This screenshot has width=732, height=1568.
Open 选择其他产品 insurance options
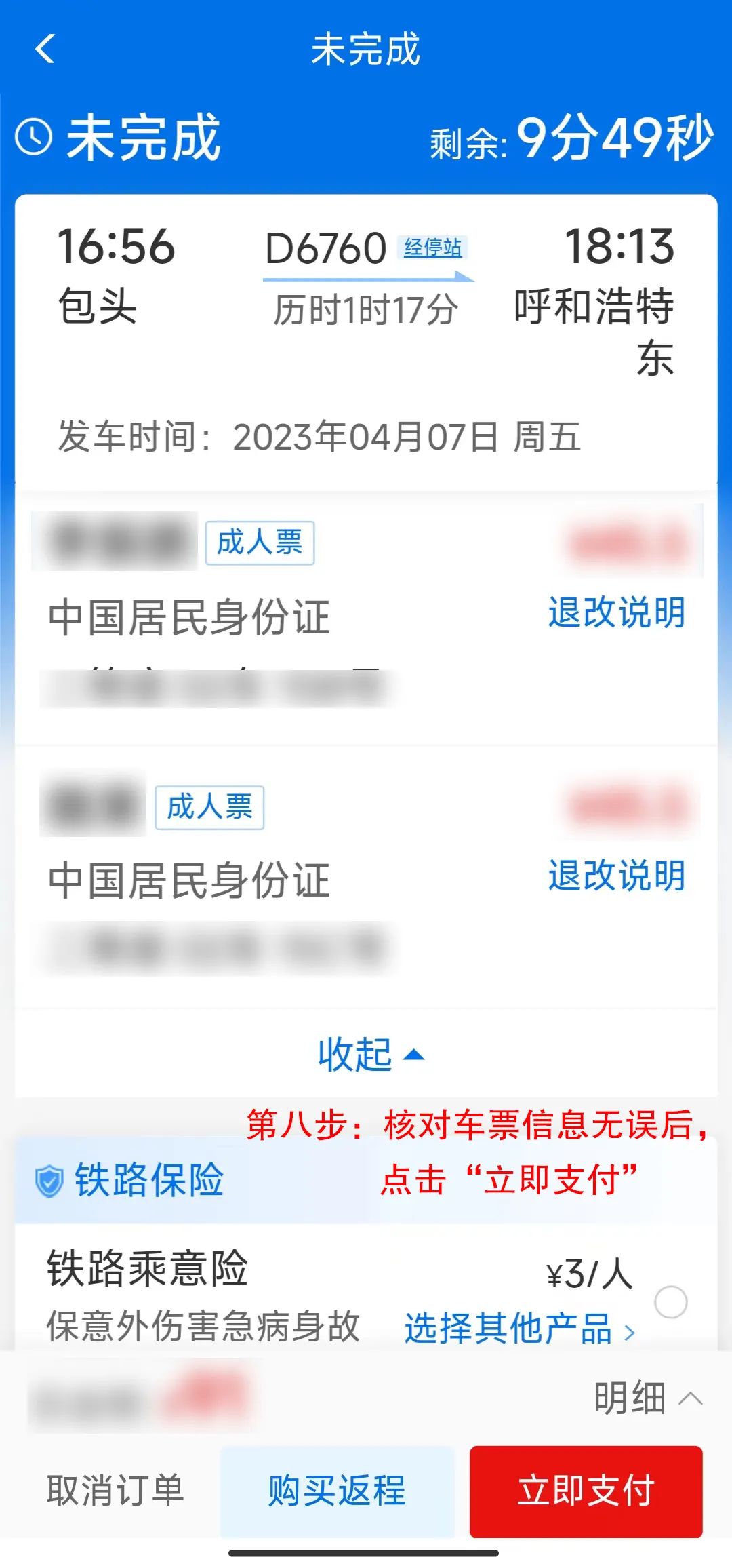519,1328
